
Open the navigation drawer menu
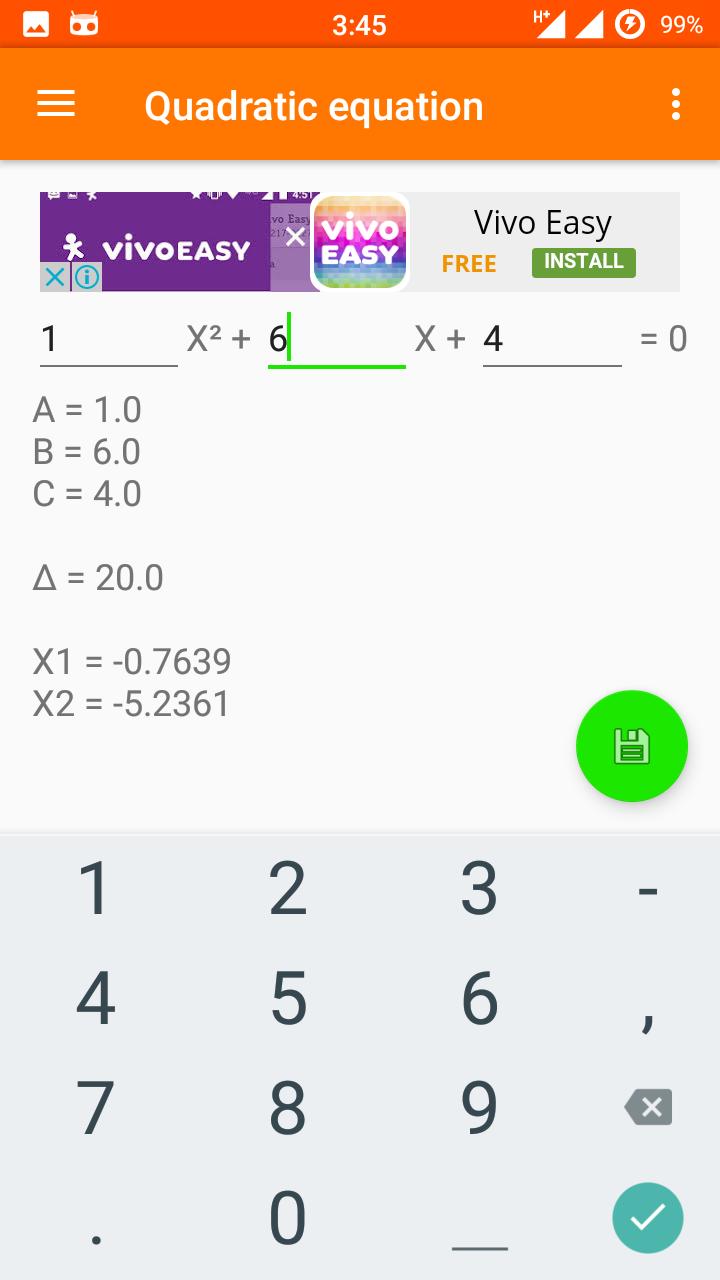pyautogui.click(x=55, y=104)
